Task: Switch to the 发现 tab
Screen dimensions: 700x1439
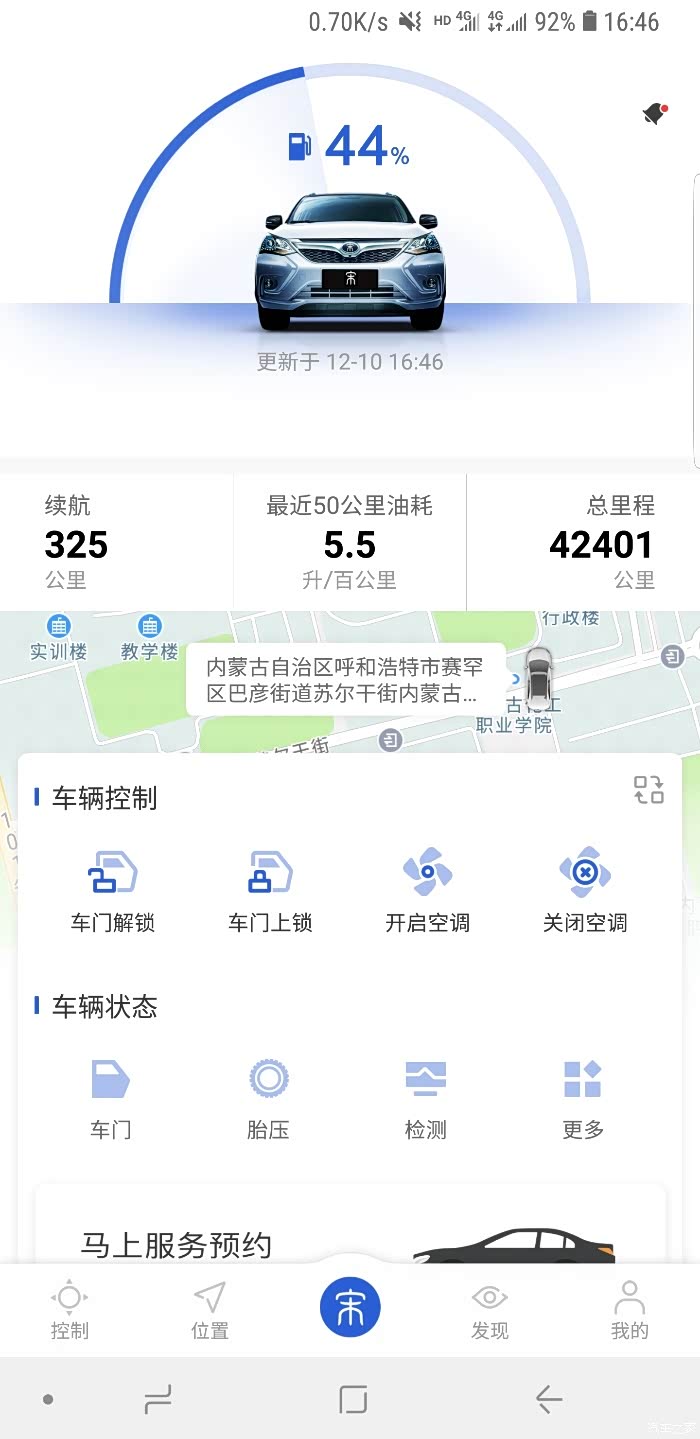Action: [x=490, y=1310]
